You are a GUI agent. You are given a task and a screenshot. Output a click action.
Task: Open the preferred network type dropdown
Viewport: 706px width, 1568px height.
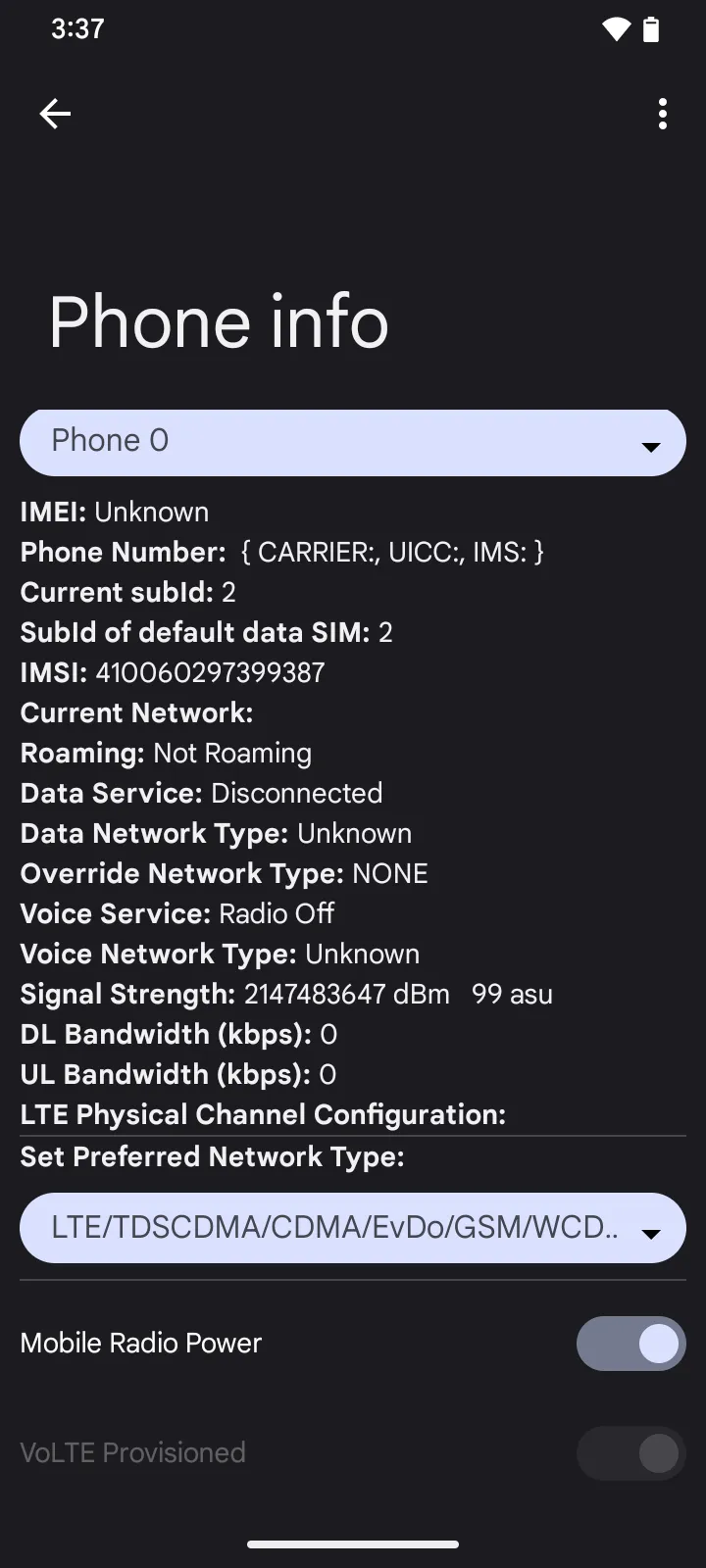tap(353, 1228)
